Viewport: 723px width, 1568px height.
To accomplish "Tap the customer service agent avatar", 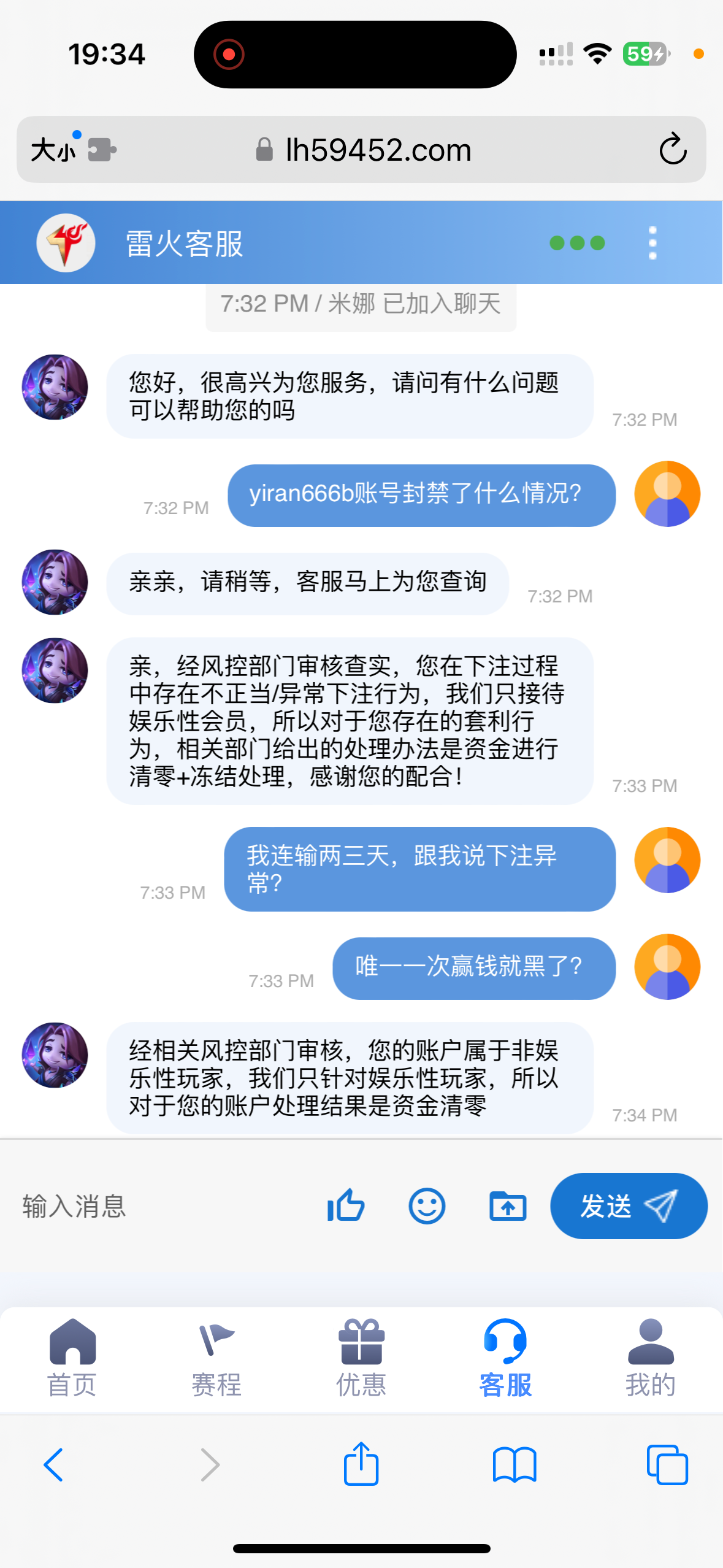I will click(x=54, y=387).
